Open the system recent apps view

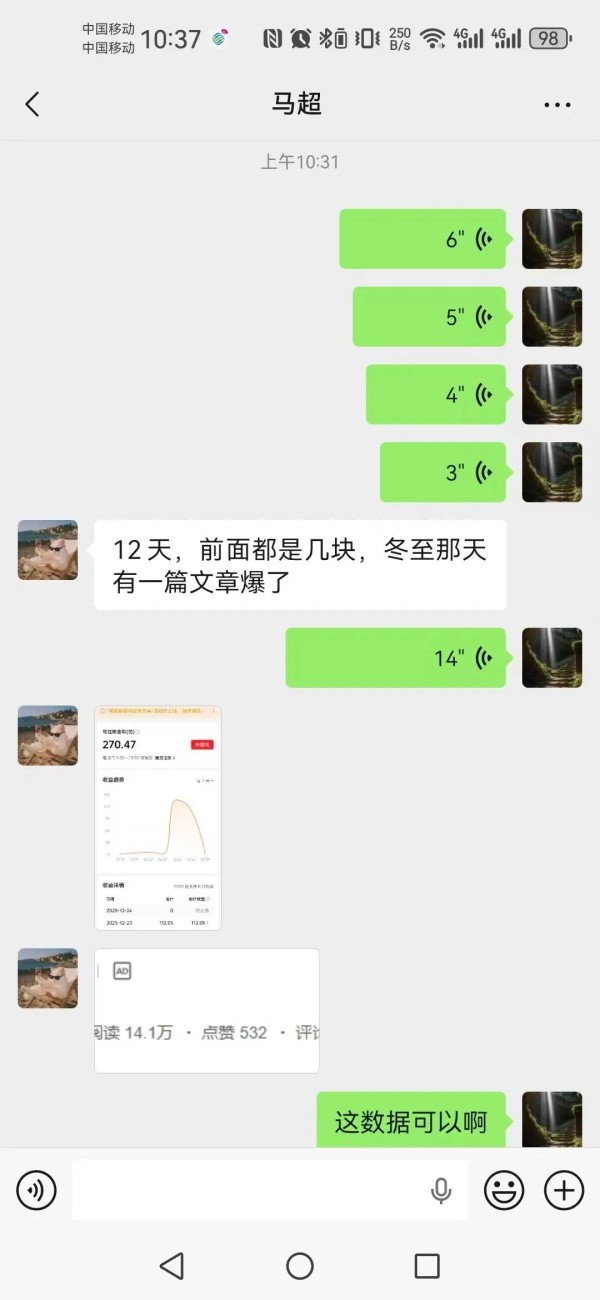click(x=427, y=1266)
